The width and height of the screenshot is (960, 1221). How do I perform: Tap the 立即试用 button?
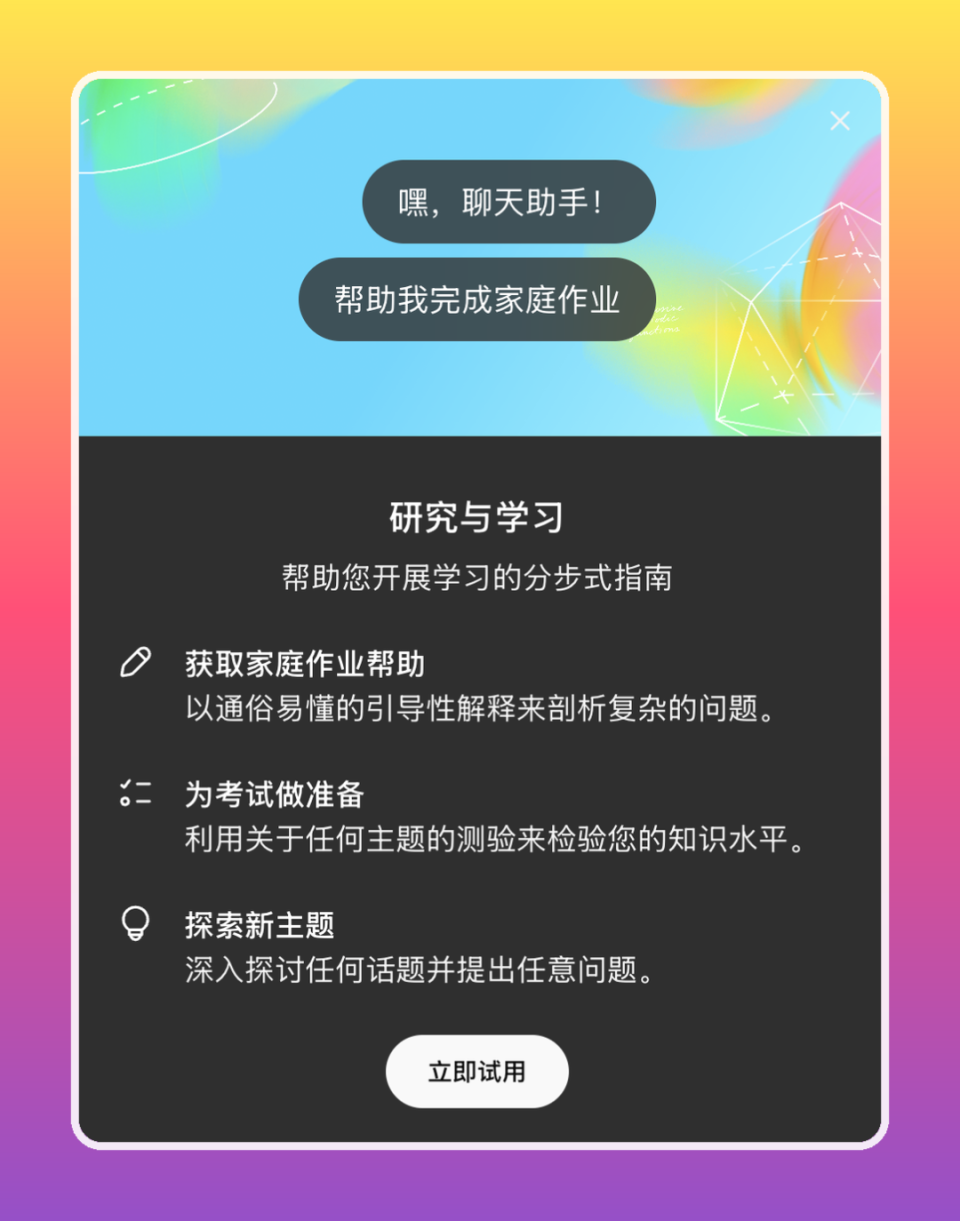tap(477, 1072)
